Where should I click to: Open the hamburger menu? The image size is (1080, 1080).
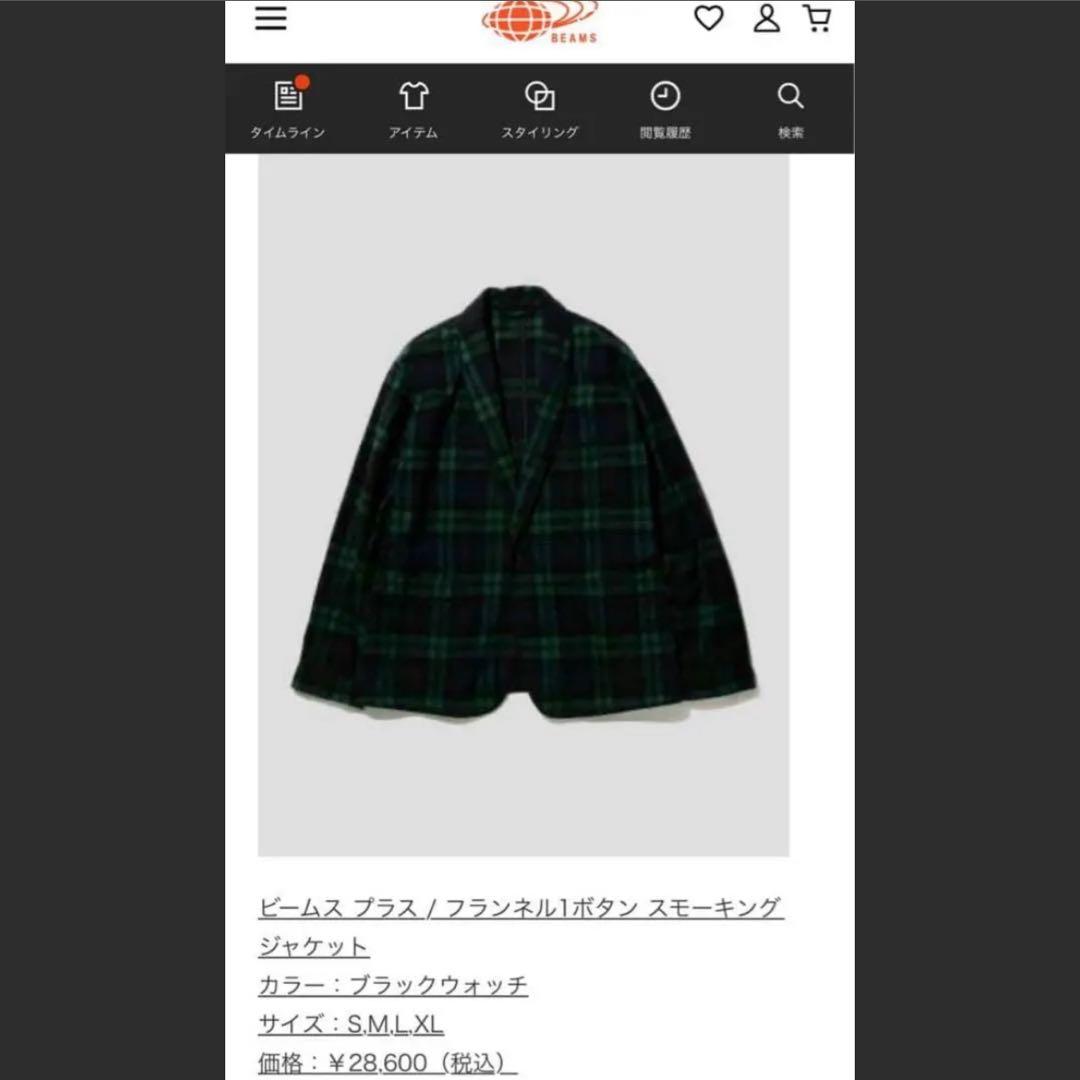tap(271, 19)
